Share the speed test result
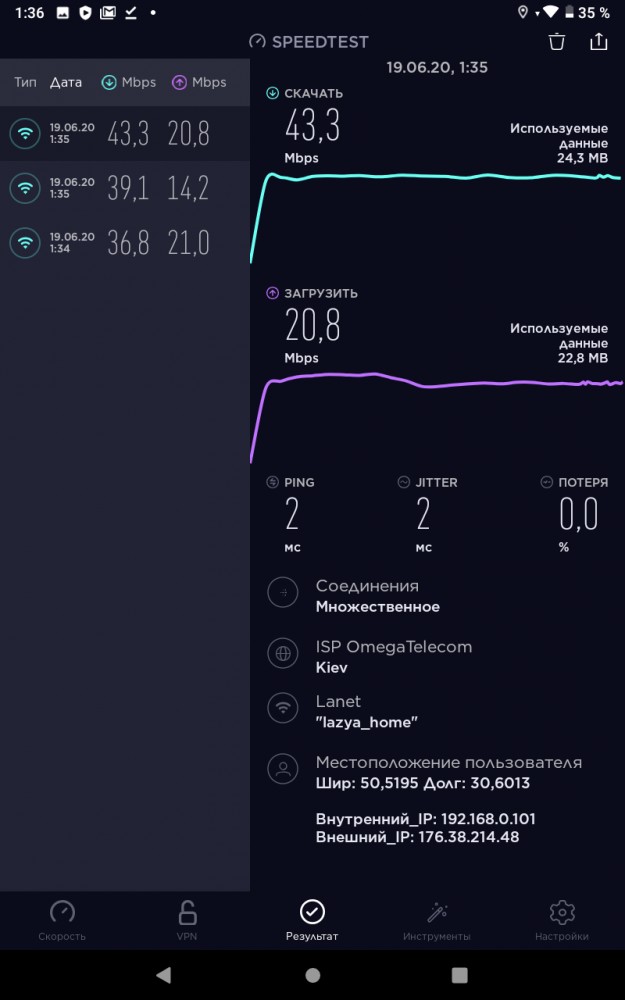Viewport: 625px width, 1000px height. (598, 41)
